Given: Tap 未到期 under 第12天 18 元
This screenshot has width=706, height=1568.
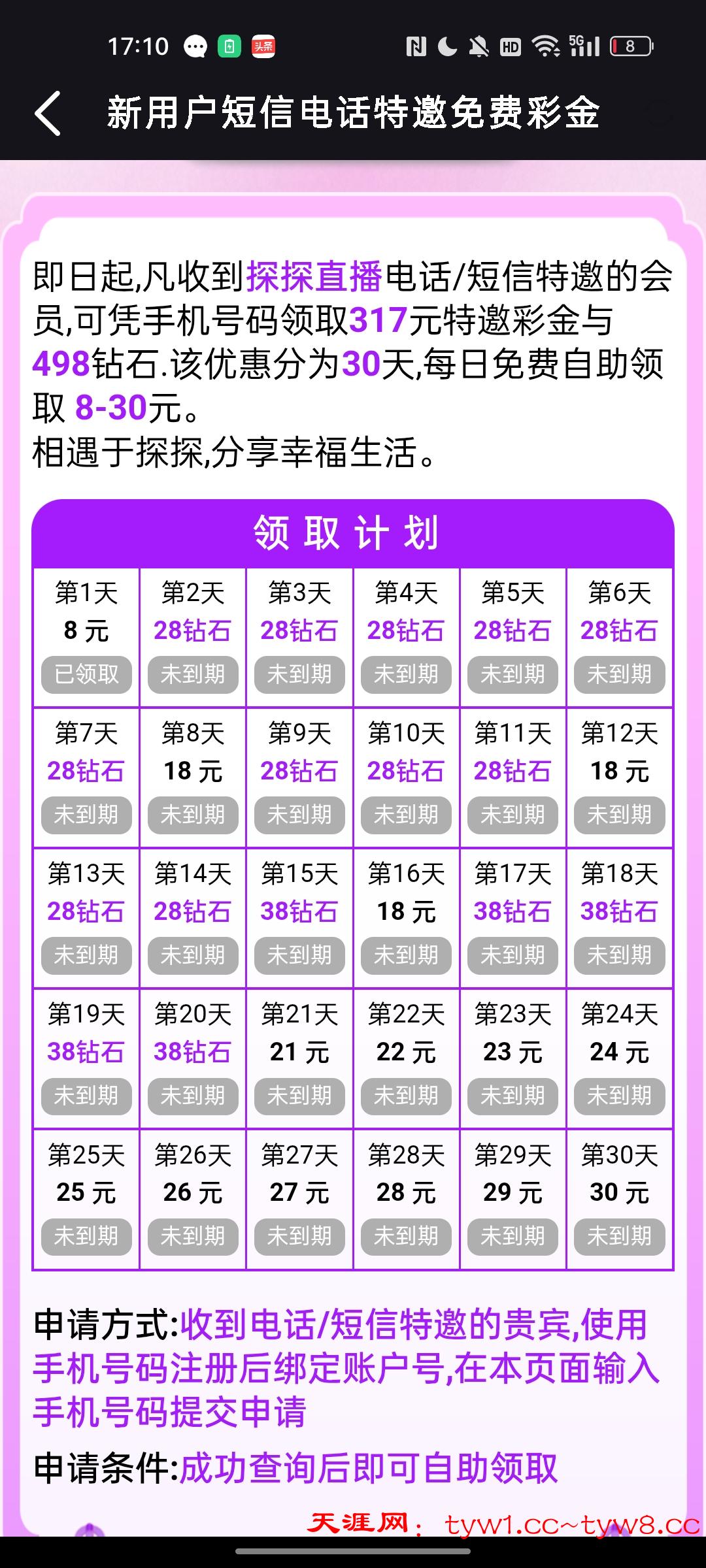Looking at the screenshot, I should [x=619, y=815].
